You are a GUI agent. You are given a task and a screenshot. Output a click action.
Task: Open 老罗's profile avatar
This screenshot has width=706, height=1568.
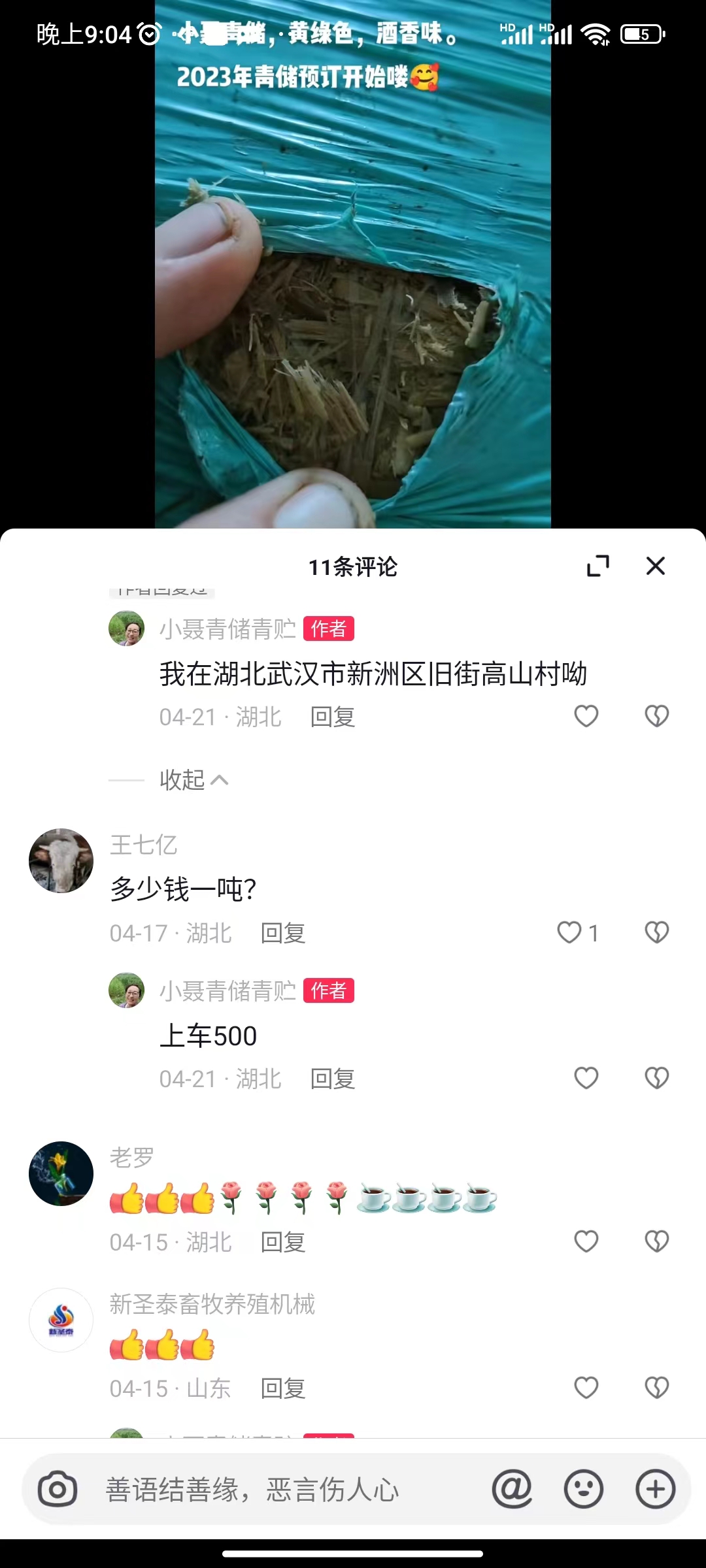61,1173
